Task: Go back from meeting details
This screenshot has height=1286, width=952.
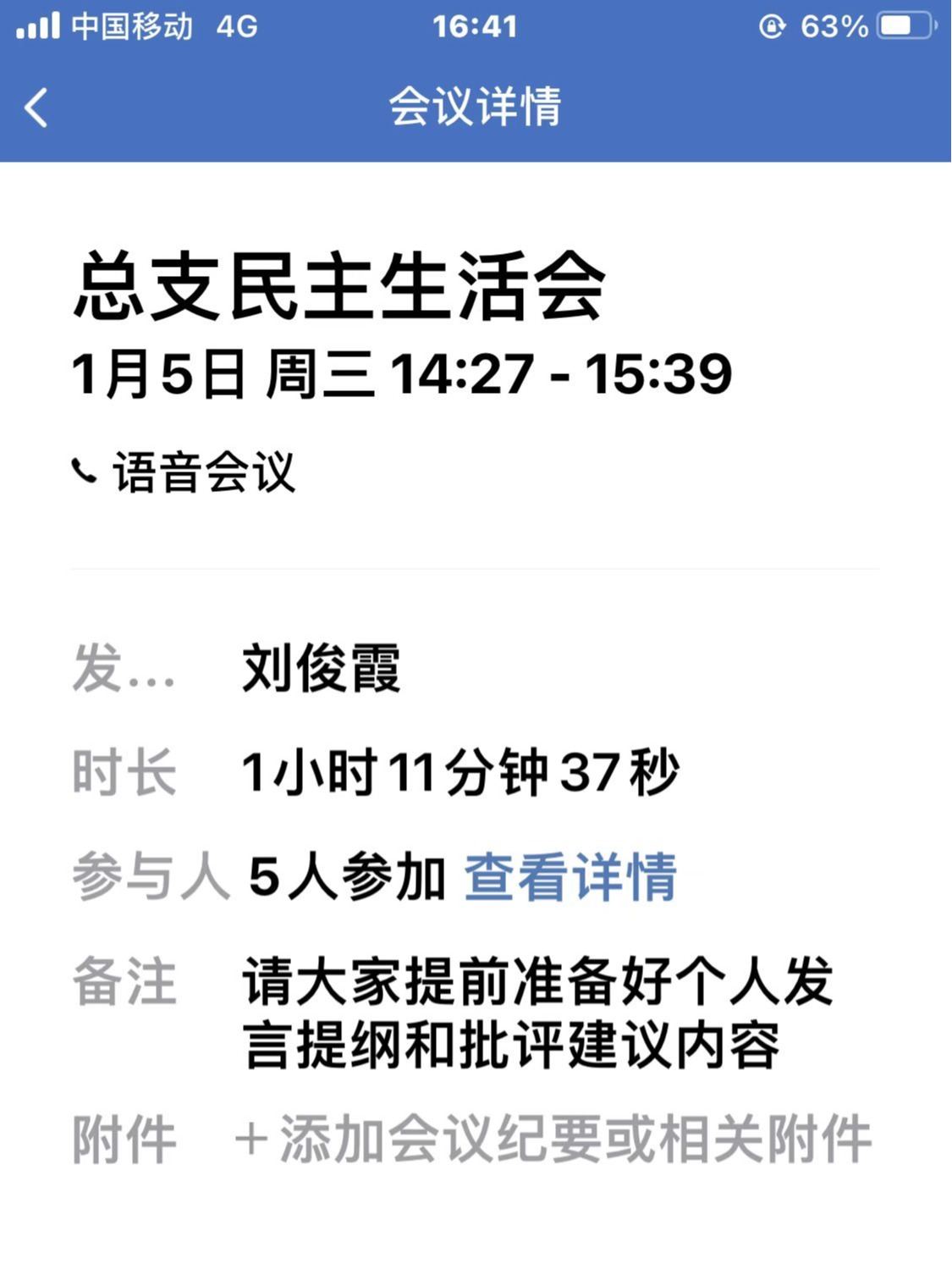Action: 36,108
